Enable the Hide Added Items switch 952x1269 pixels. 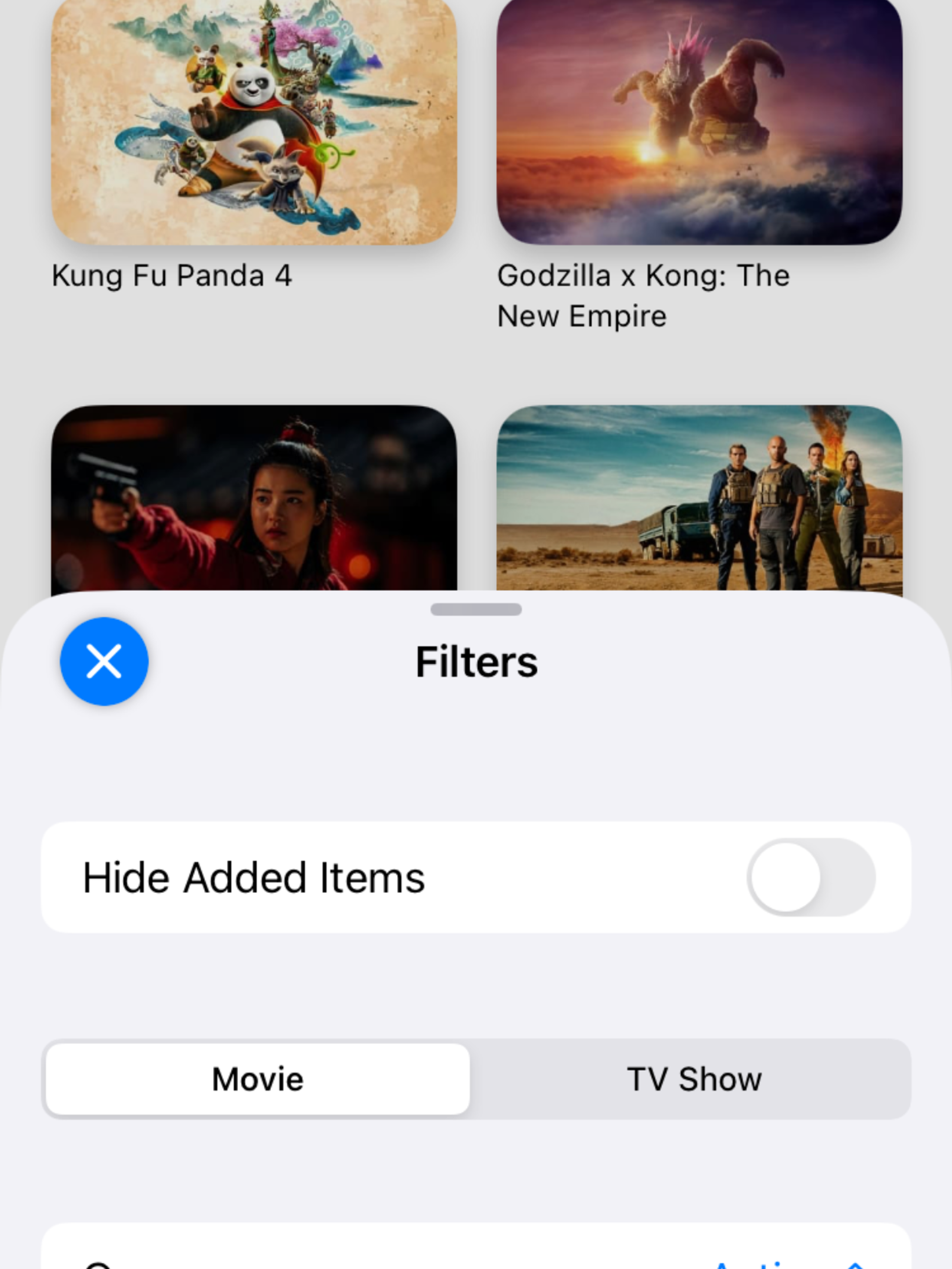pyautogui.click(x=810, y=877)
